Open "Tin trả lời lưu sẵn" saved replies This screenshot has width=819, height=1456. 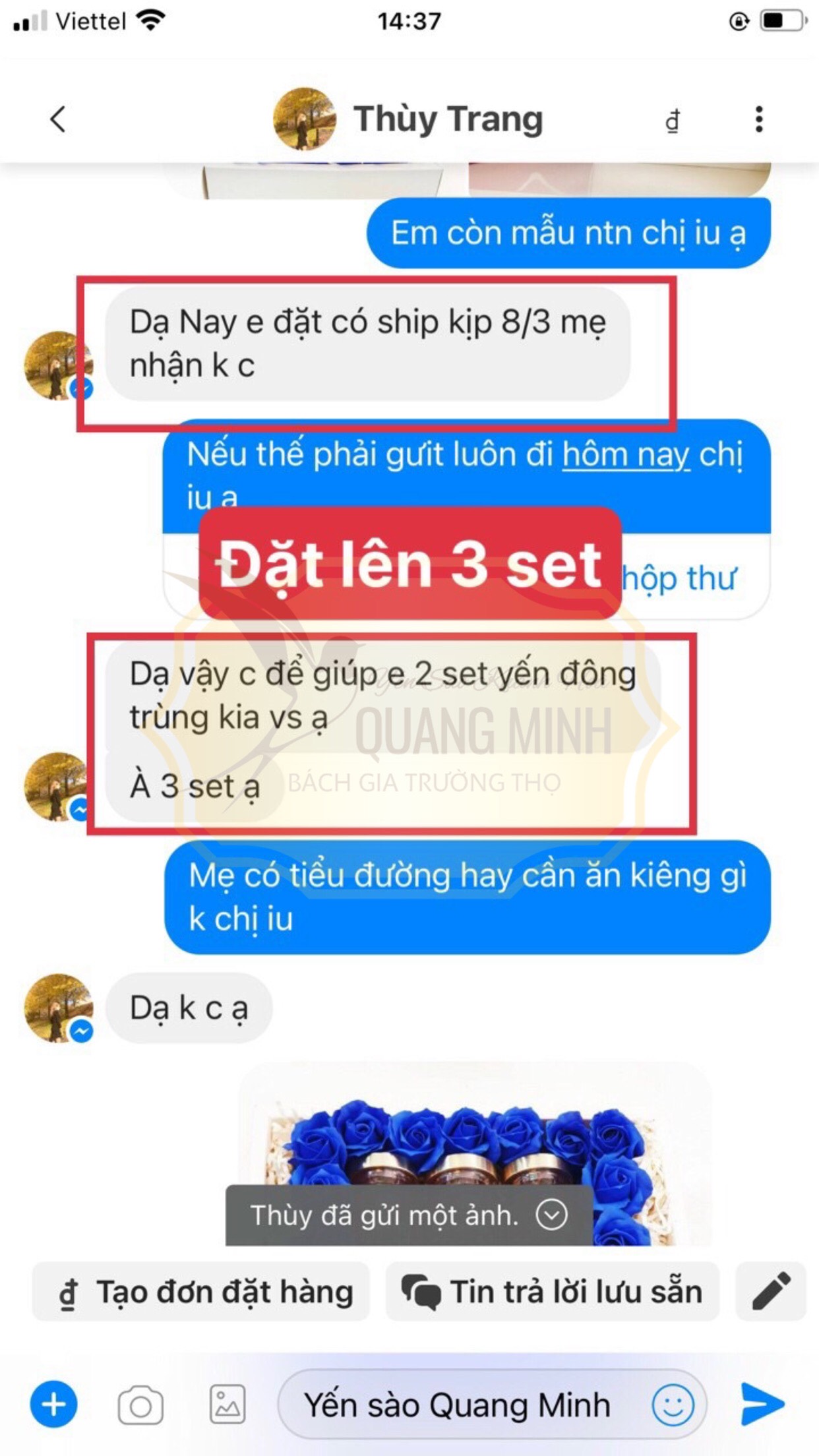pyautogui.click(x=552, y=1292)
